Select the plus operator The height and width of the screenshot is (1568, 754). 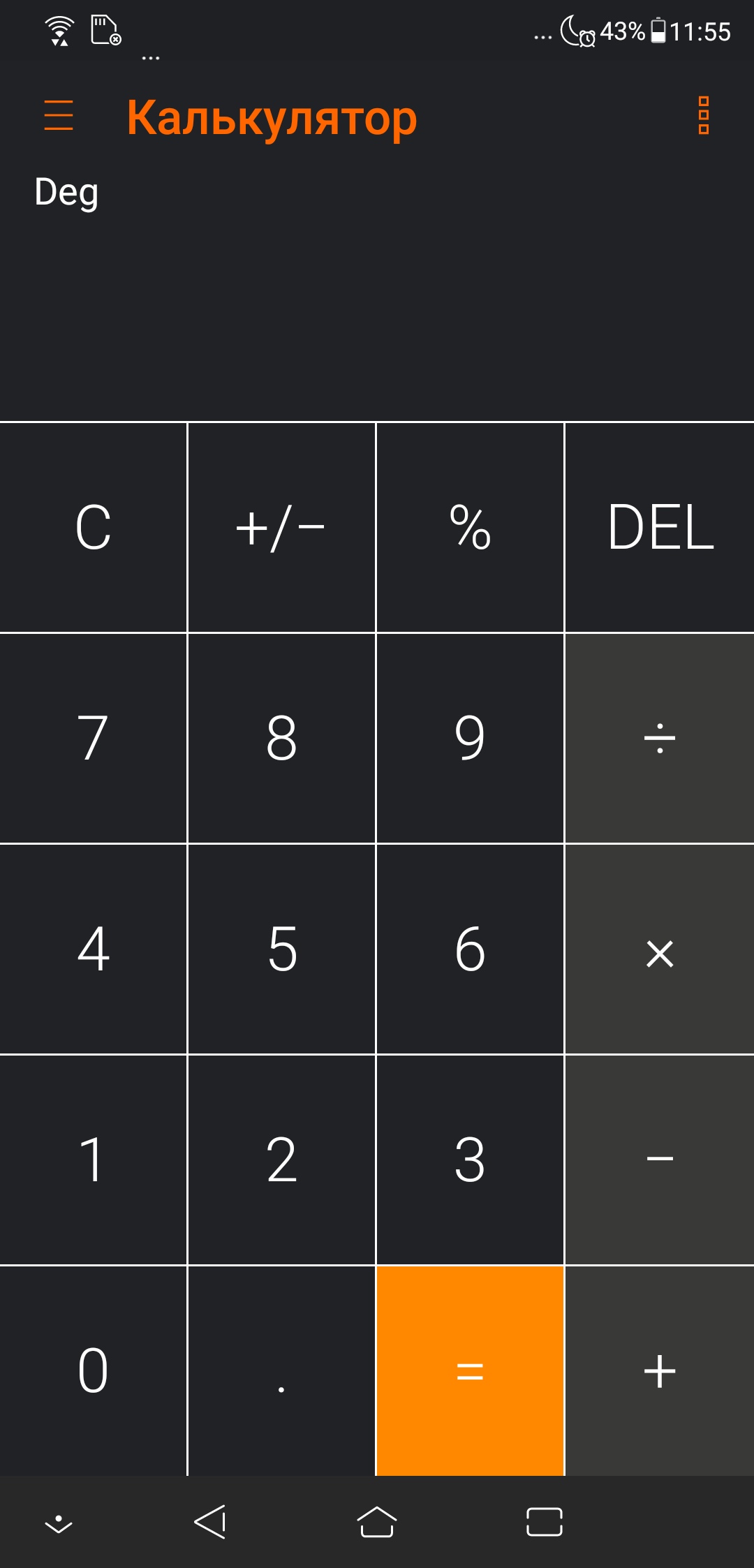tap(660, 1370)
